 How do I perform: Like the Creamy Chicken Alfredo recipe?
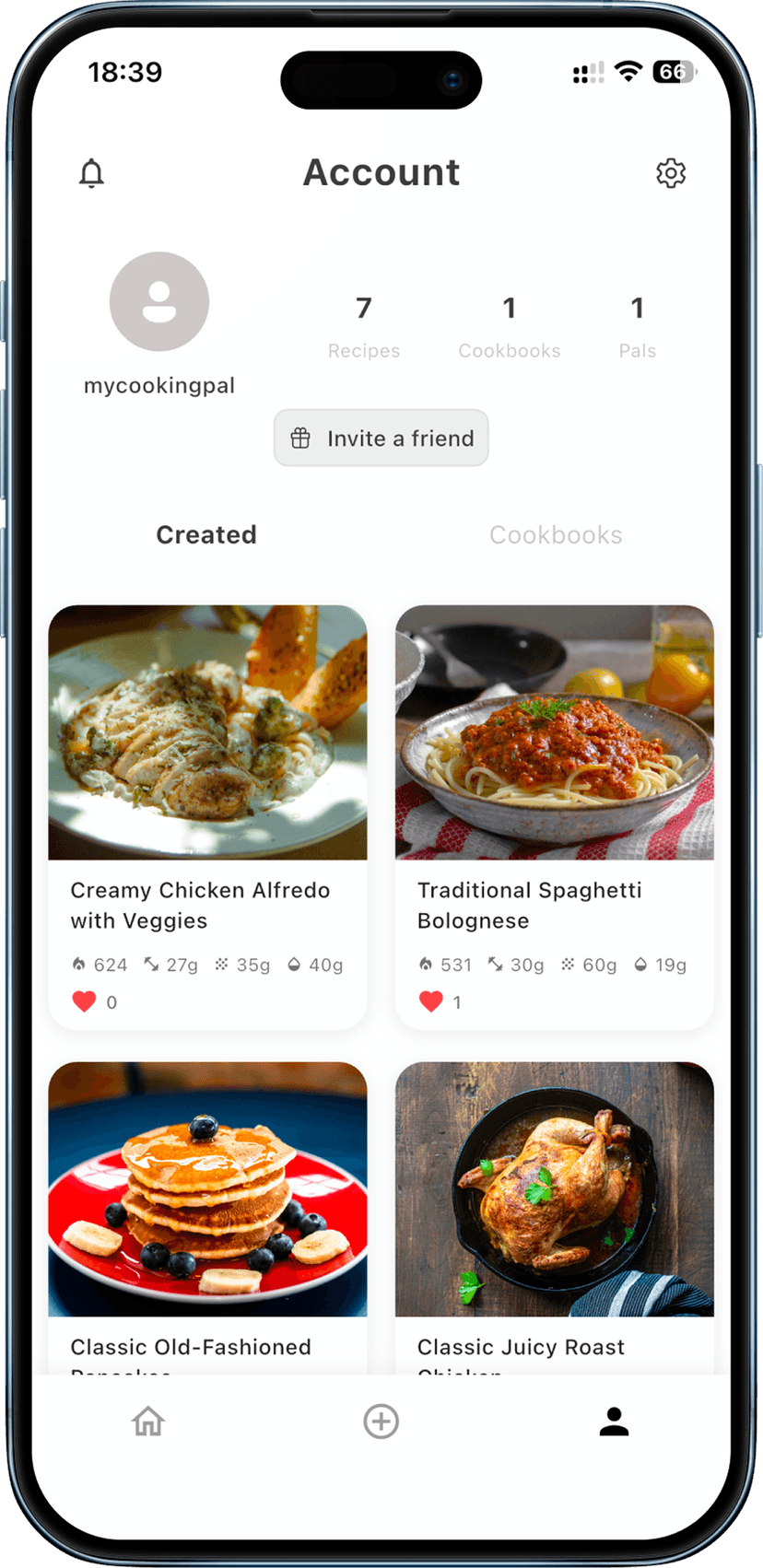(x=85, y=1000)
